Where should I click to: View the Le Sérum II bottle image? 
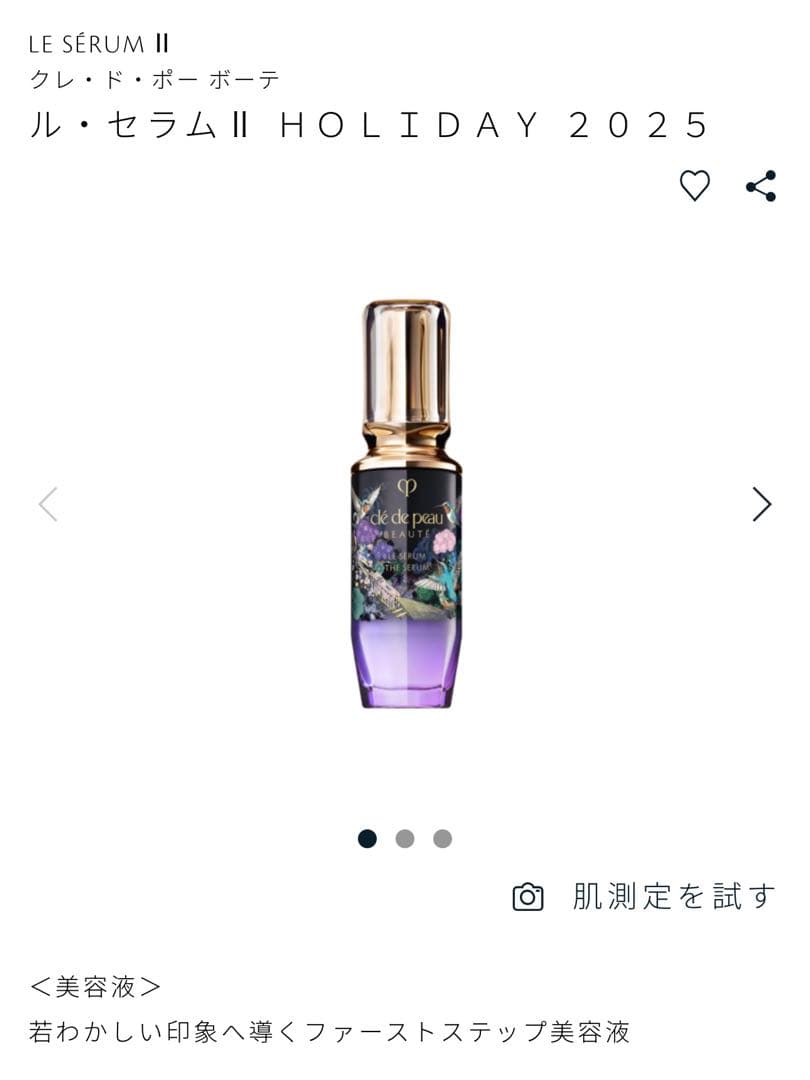tap(406, 504)
